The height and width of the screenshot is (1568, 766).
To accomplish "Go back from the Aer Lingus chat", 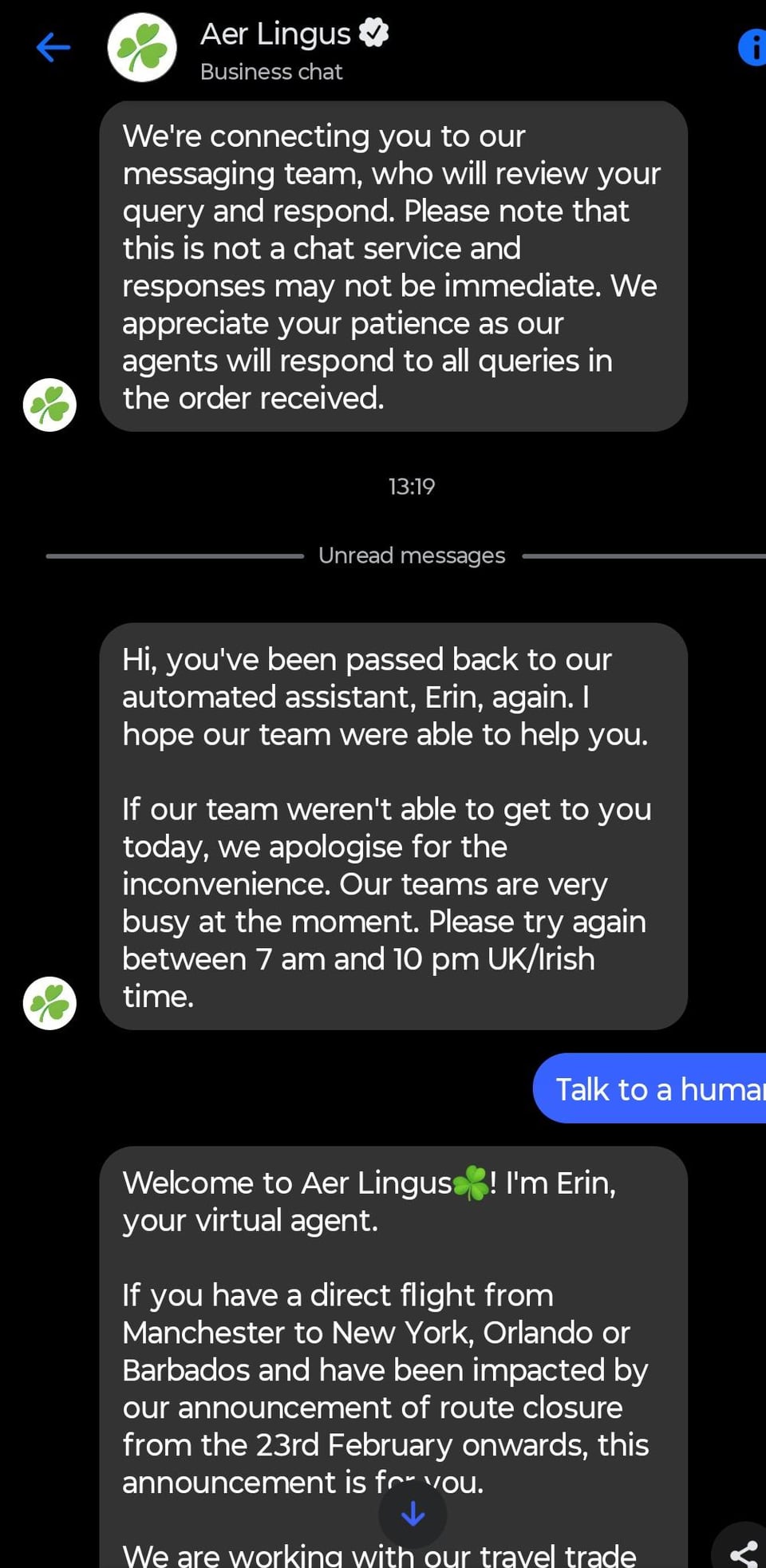I will 53,48.
